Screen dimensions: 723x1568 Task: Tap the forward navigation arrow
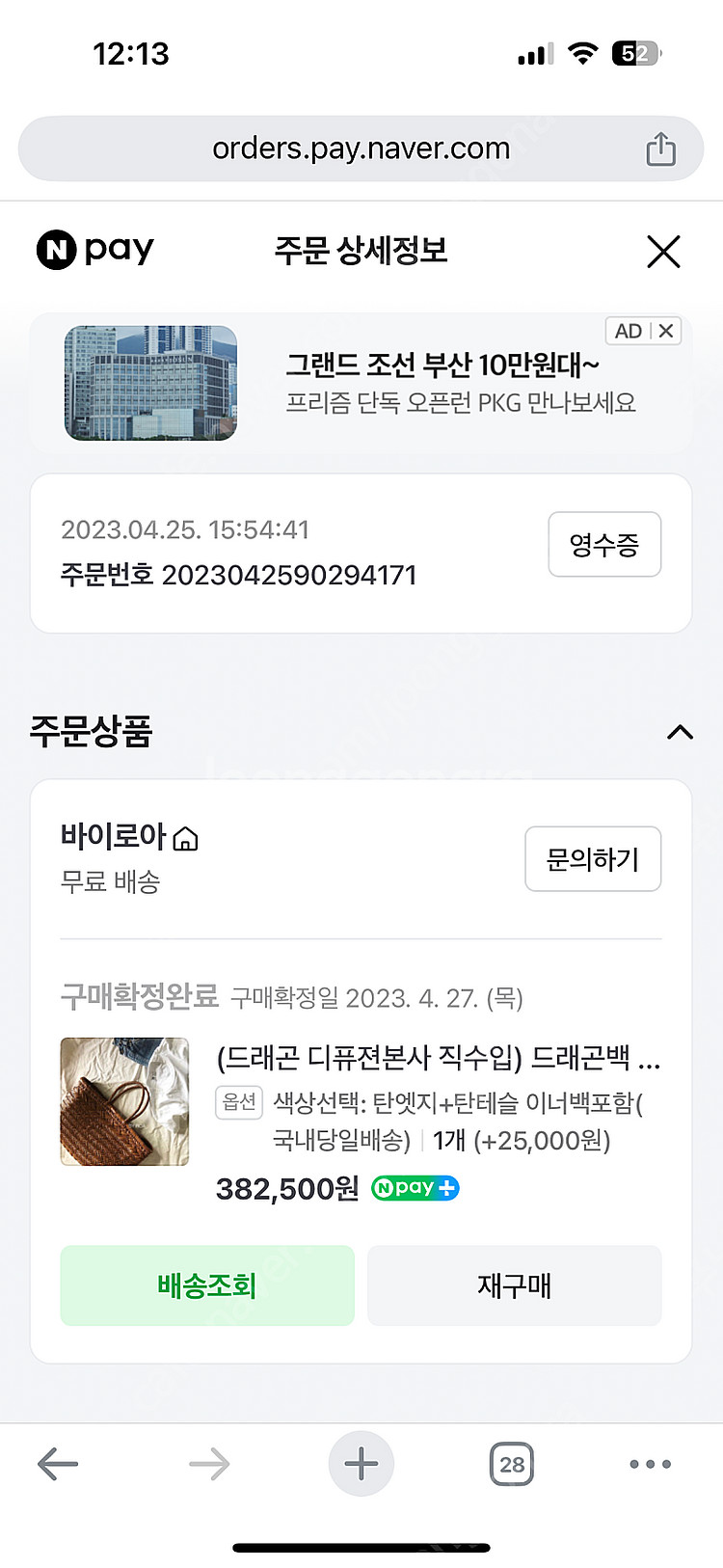pos(209,1463)
